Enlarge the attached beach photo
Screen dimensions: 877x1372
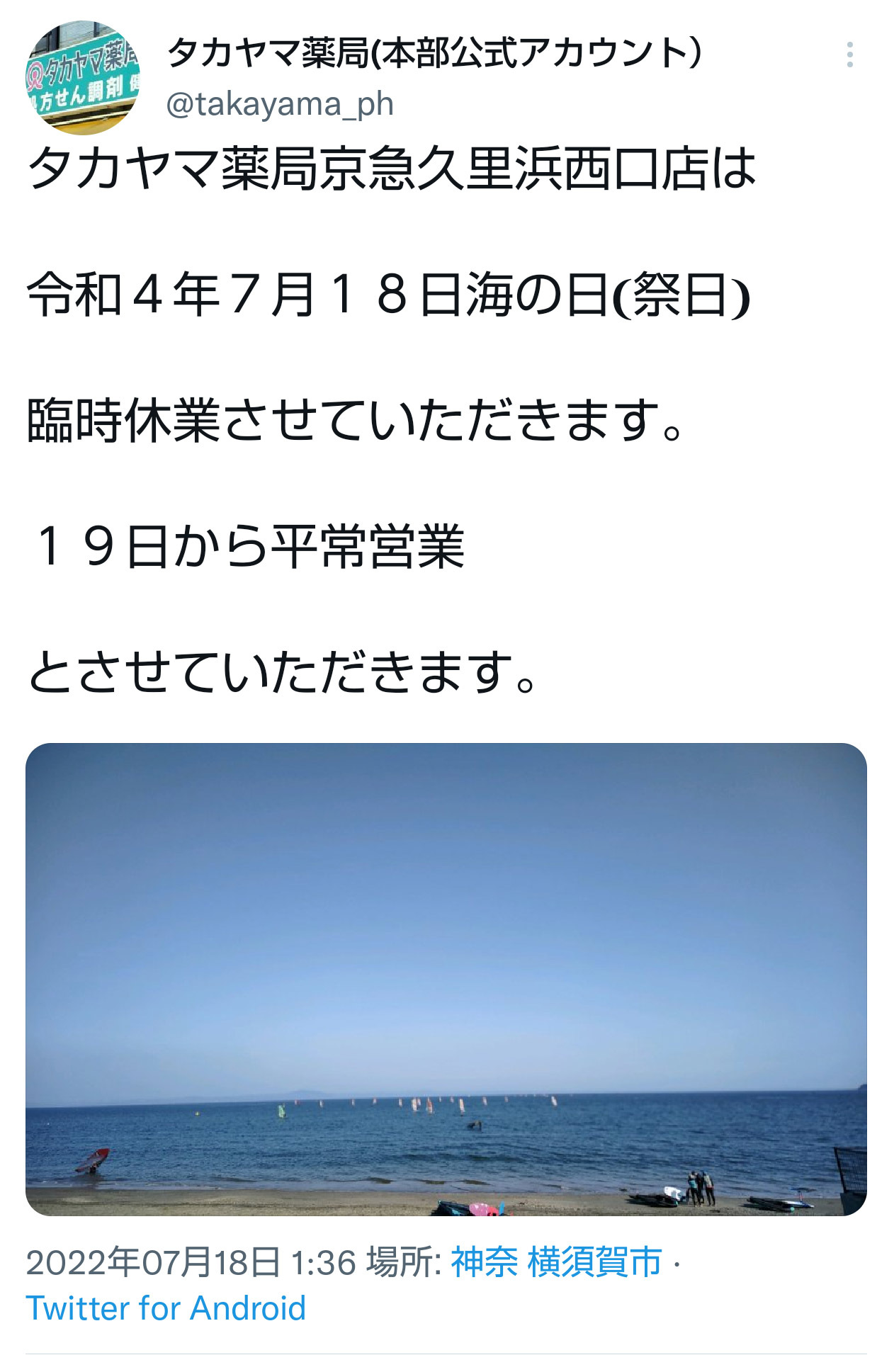point(446,979)
